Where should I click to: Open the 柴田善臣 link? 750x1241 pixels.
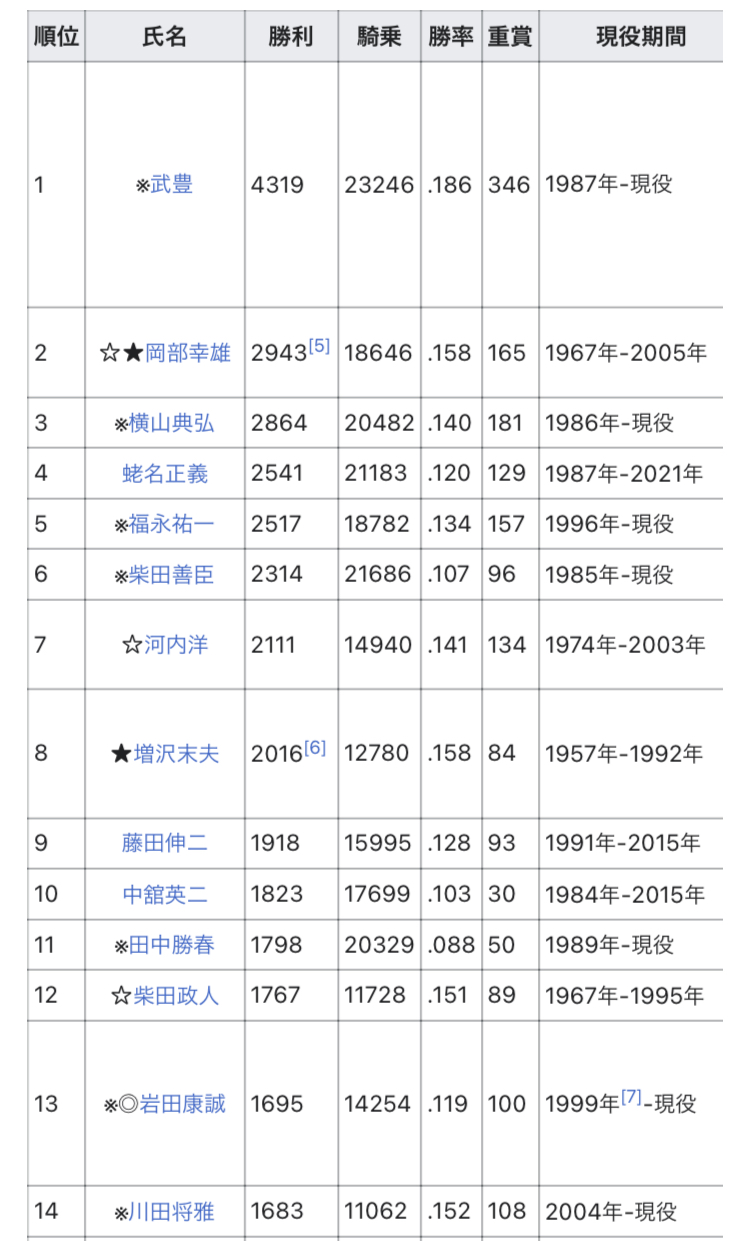(171, 575)
